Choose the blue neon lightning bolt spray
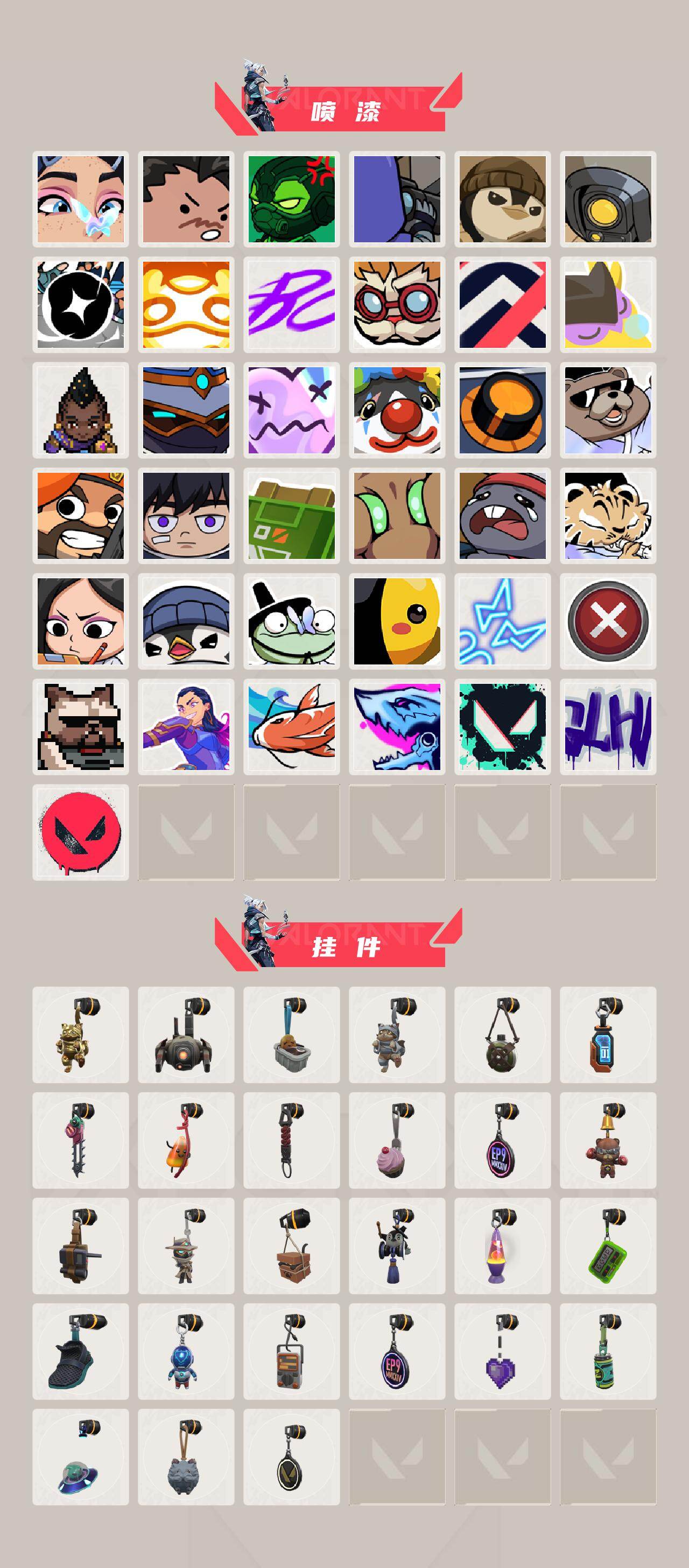689x1568 pixels. pos(503,621)
